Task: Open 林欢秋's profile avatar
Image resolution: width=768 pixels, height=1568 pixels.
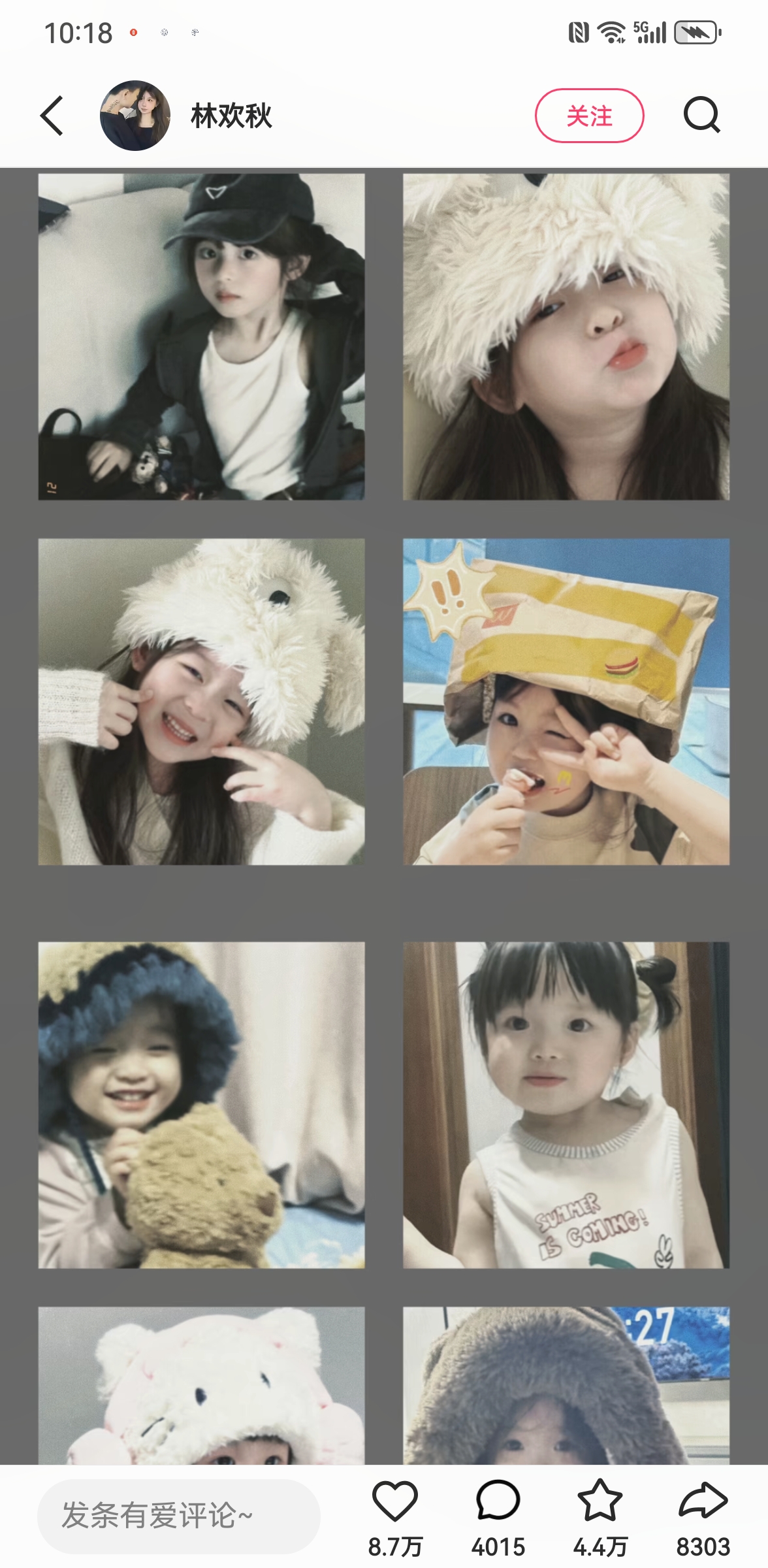Action: (x=135, y=116)
